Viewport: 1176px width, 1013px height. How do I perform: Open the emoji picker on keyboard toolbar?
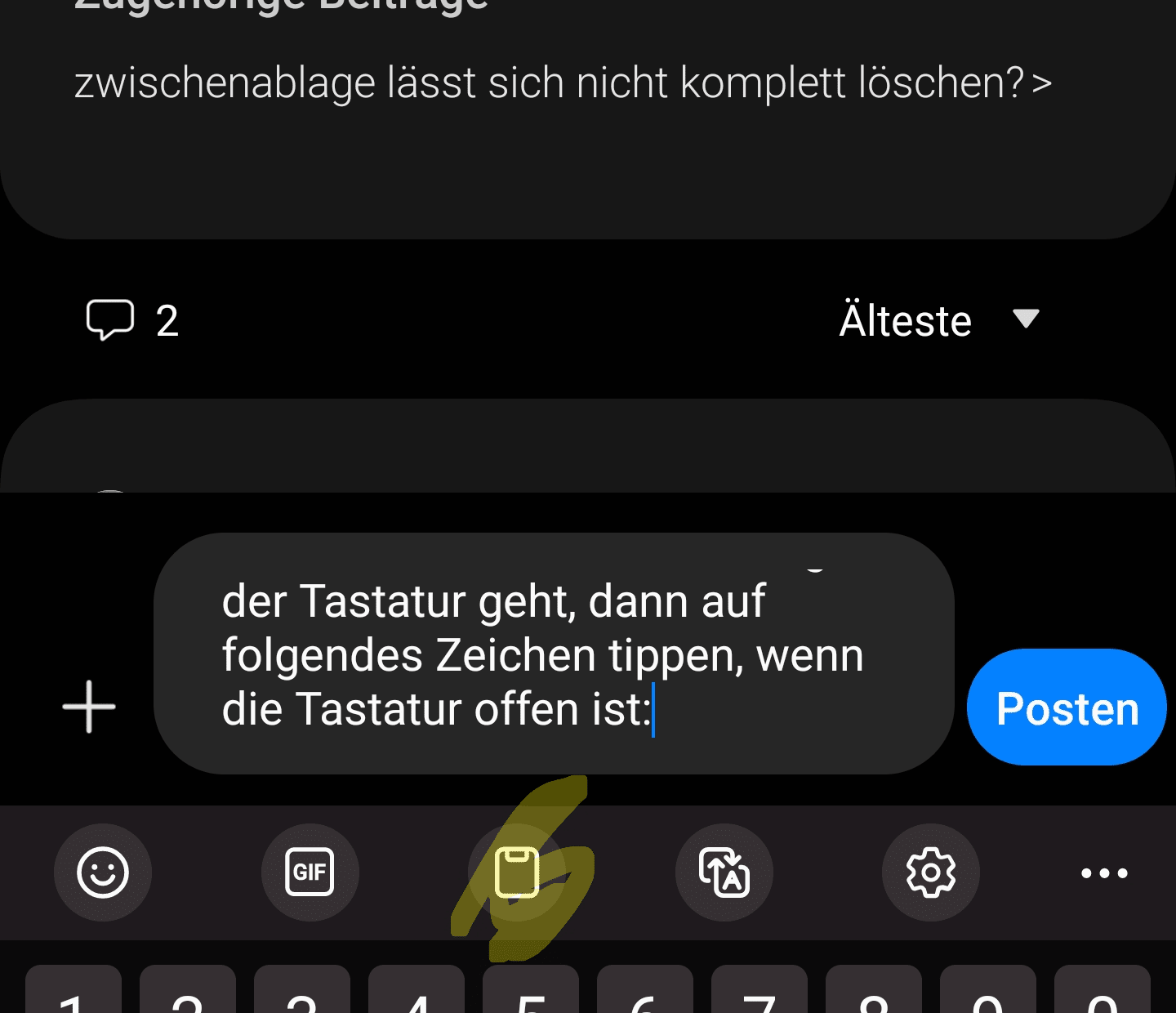[103, 872]
